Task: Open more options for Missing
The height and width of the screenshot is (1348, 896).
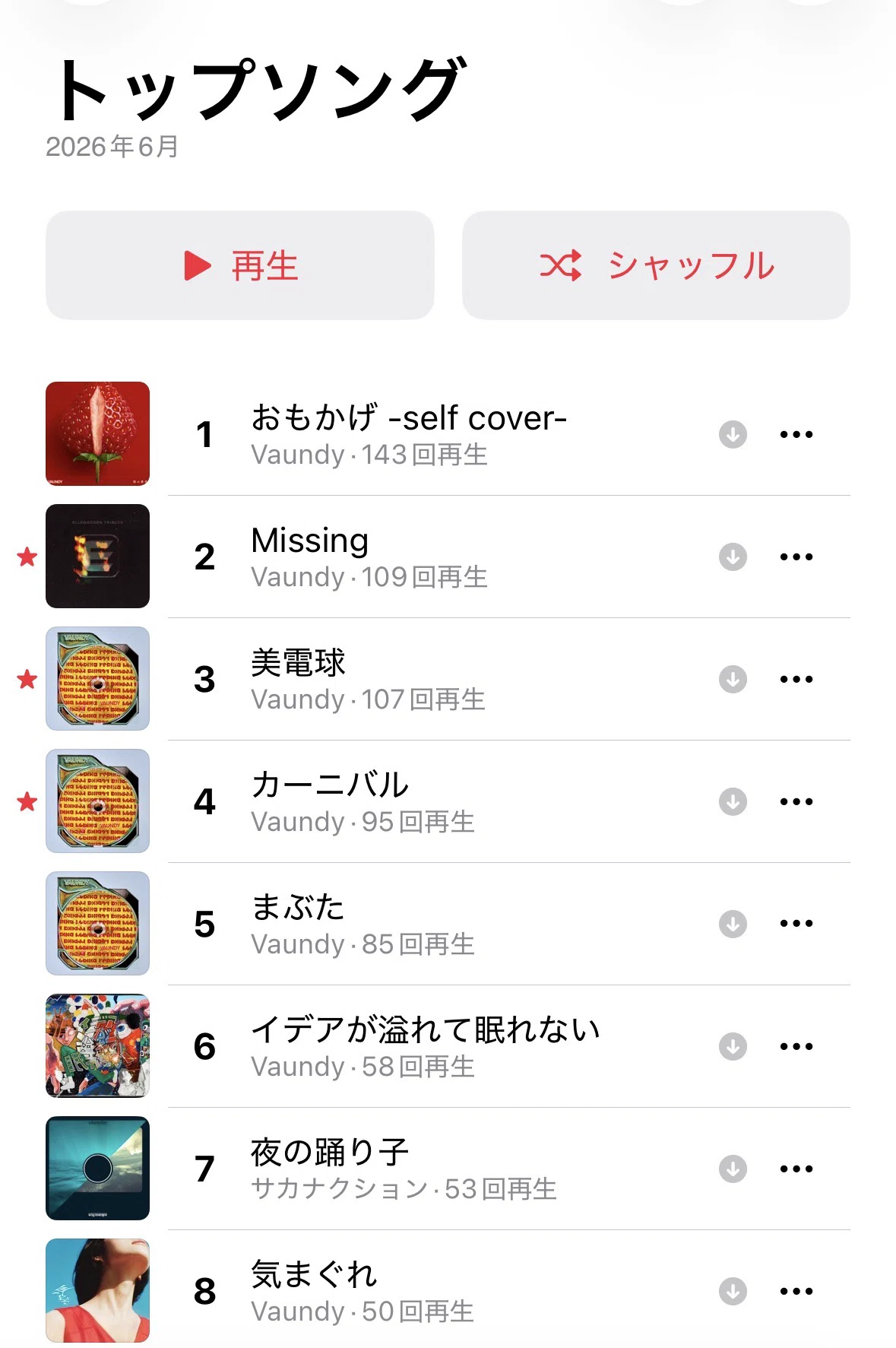Action: coord(796,557)
